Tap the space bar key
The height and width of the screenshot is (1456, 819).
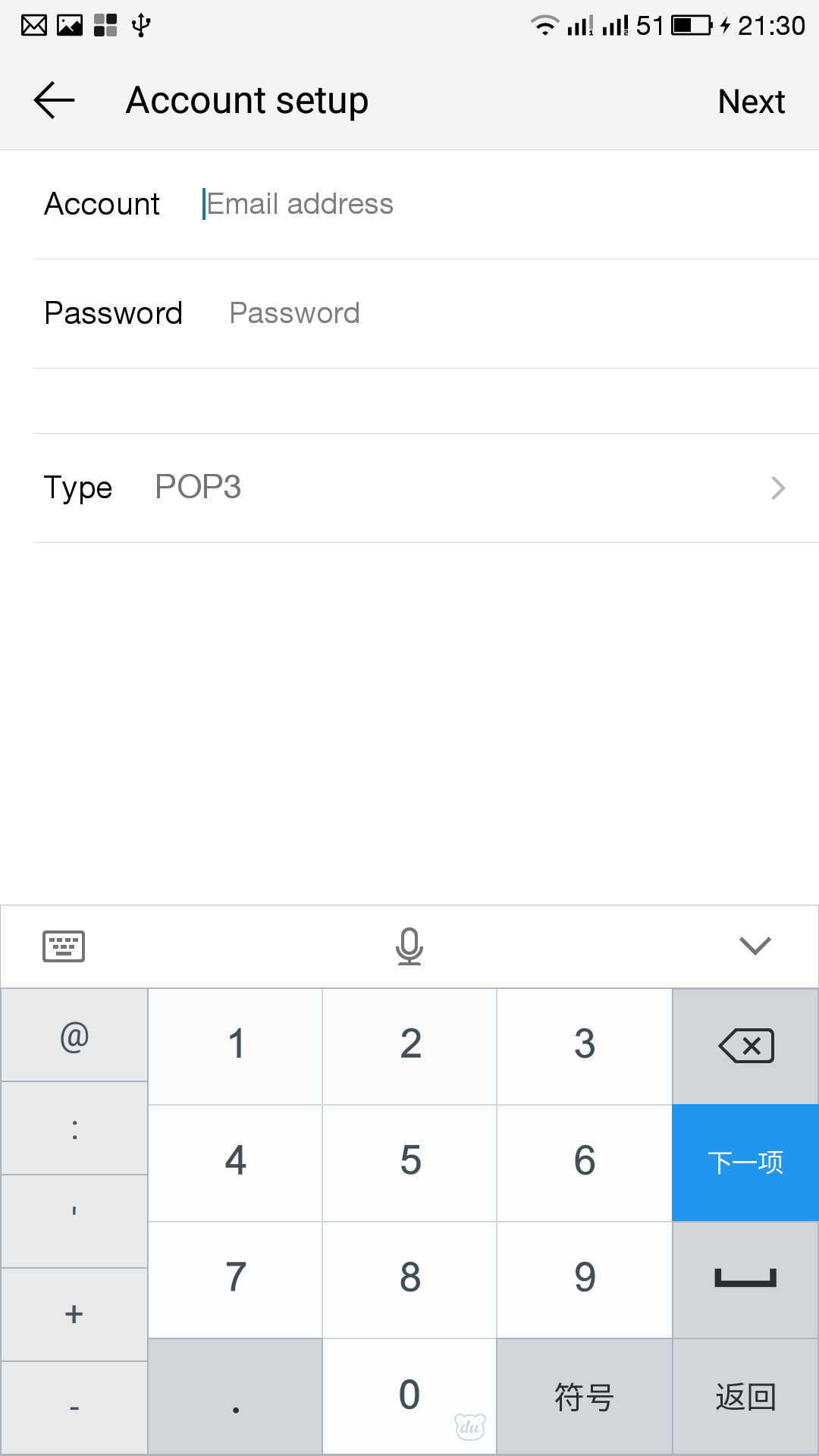tap(745, 1279)
